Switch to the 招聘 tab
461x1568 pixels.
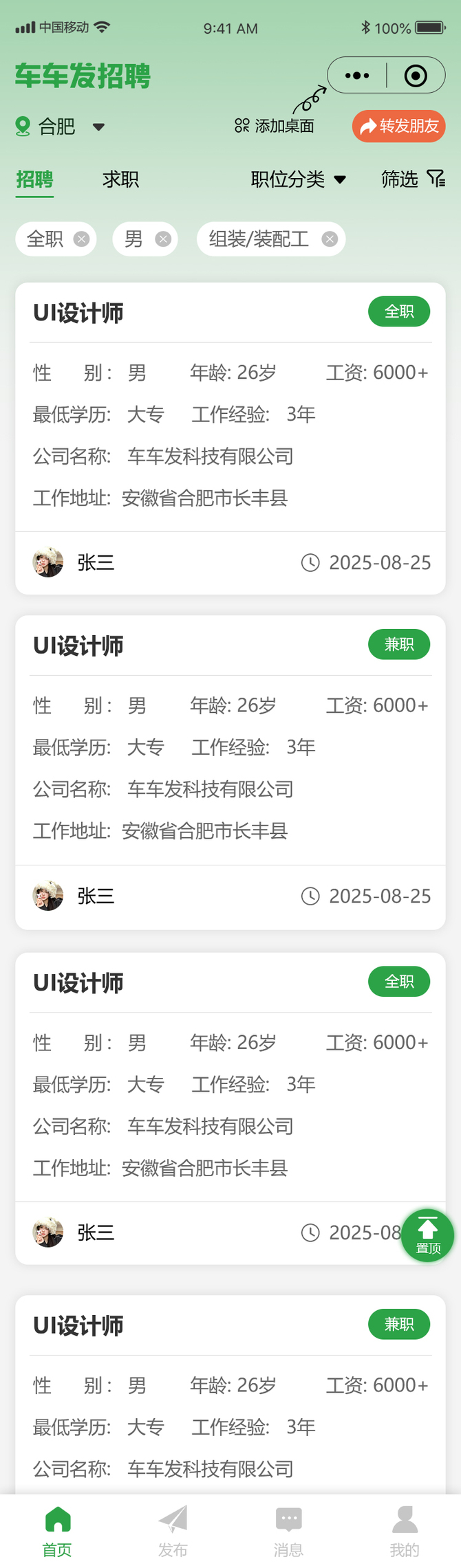tap(34, 180)
